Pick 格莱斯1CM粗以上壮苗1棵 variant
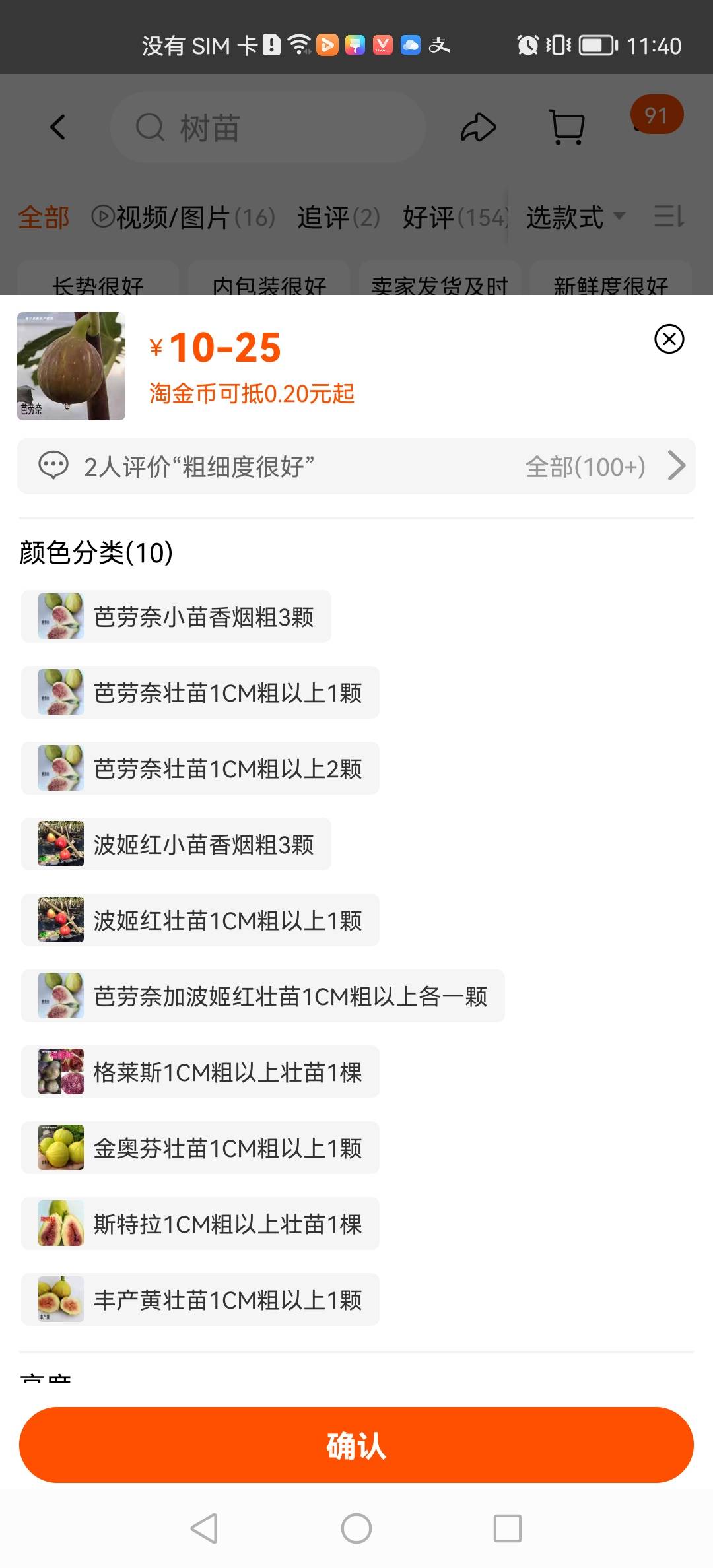 pos(200,1072)
